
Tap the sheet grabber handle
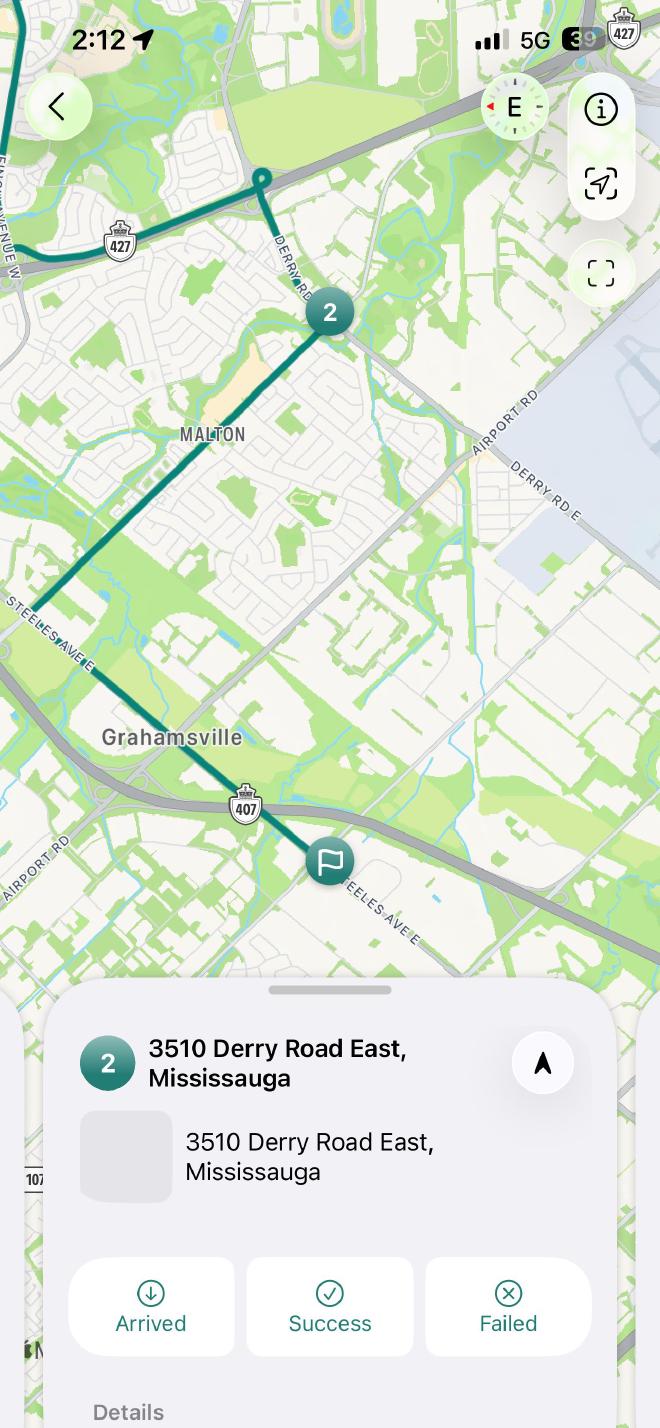[330, 990]
